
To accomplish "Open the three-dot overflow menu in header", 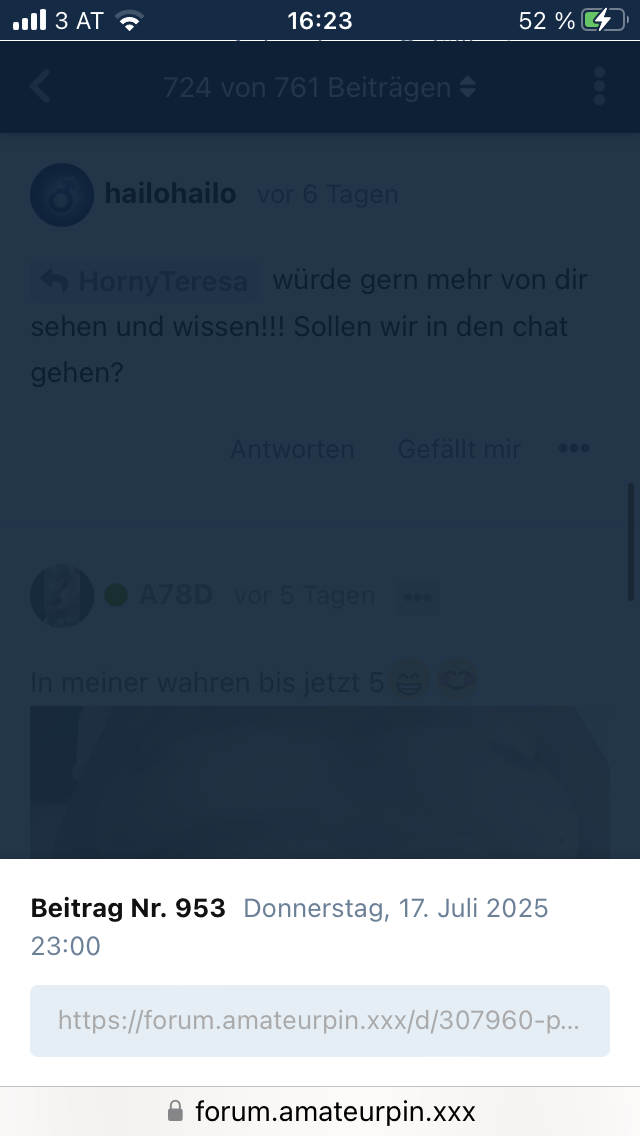I will (599, 88).
